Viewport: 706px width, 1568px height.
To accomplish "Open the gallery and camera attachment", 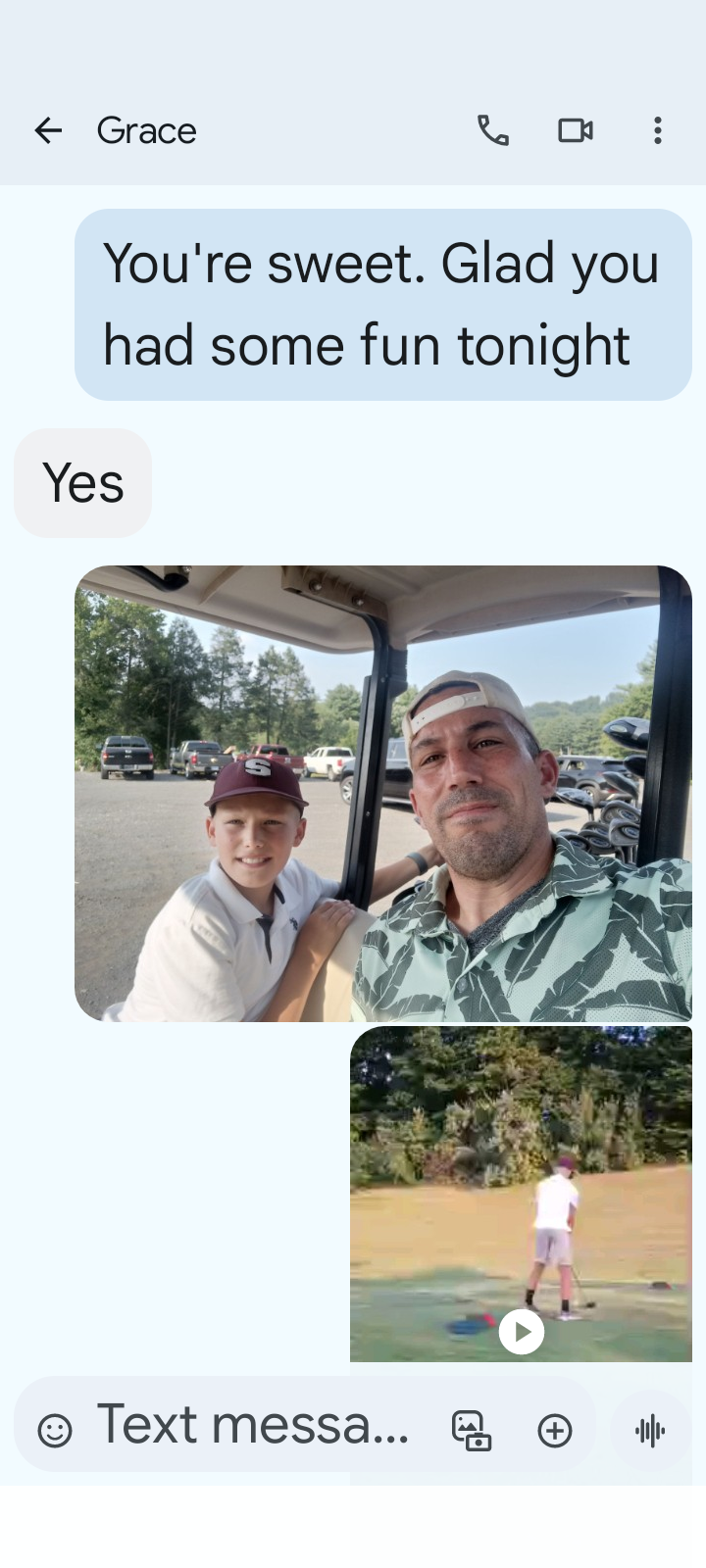I will coord(471,1430).
